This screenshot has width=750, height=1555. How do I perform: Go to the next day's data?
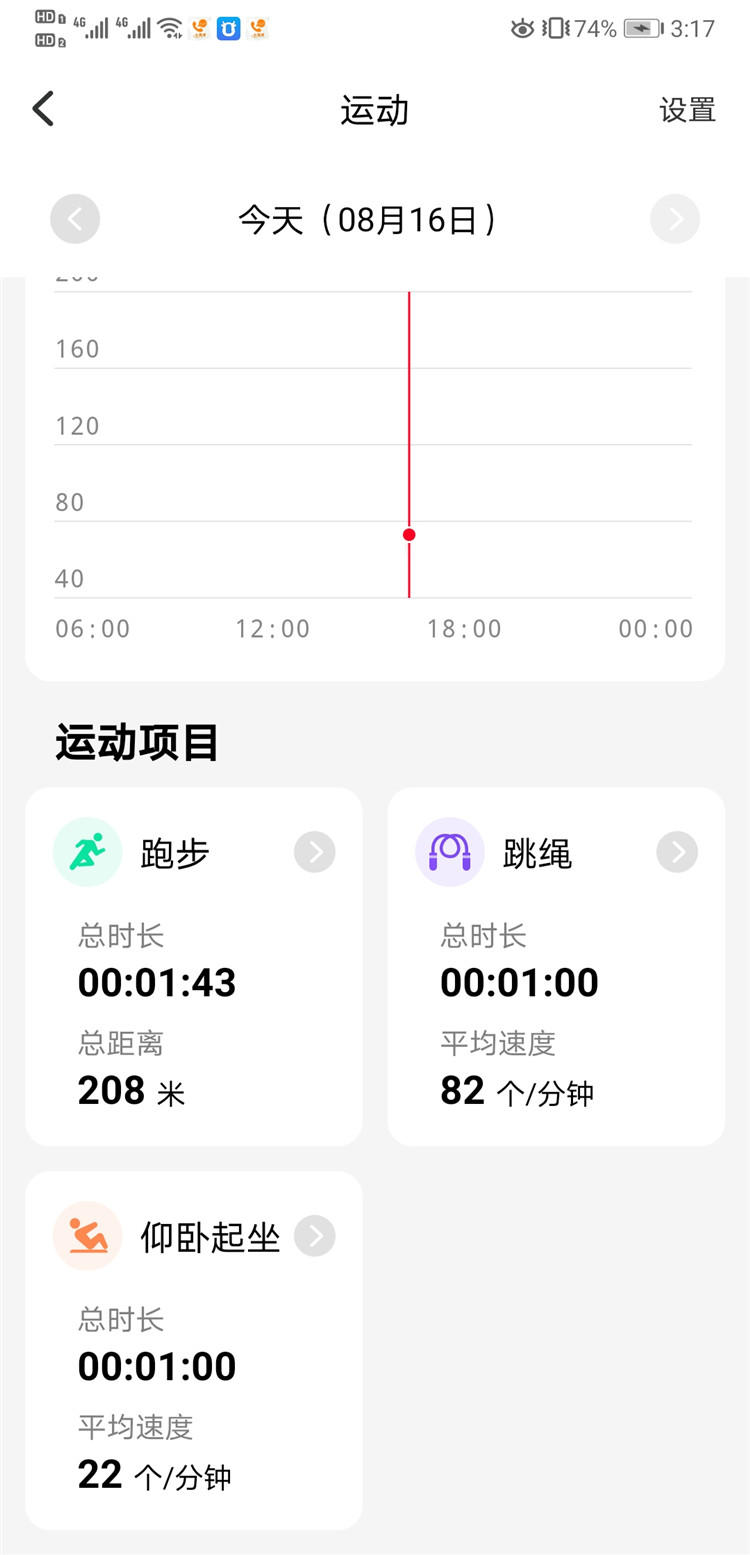pyautogui.click(x=675, y=219)
